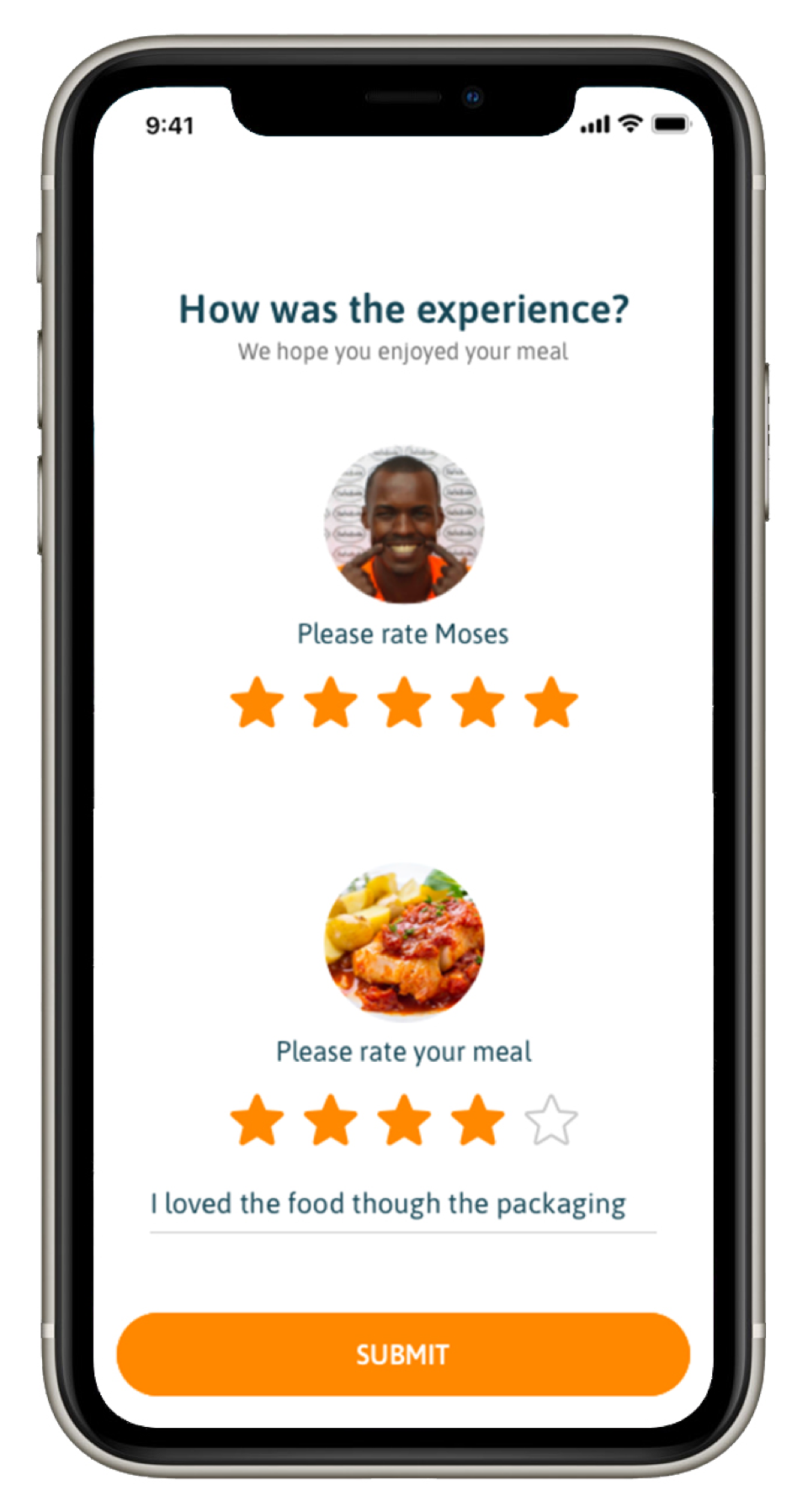Set the meal rating to four stars
808x1512 pixels.
477,1120
